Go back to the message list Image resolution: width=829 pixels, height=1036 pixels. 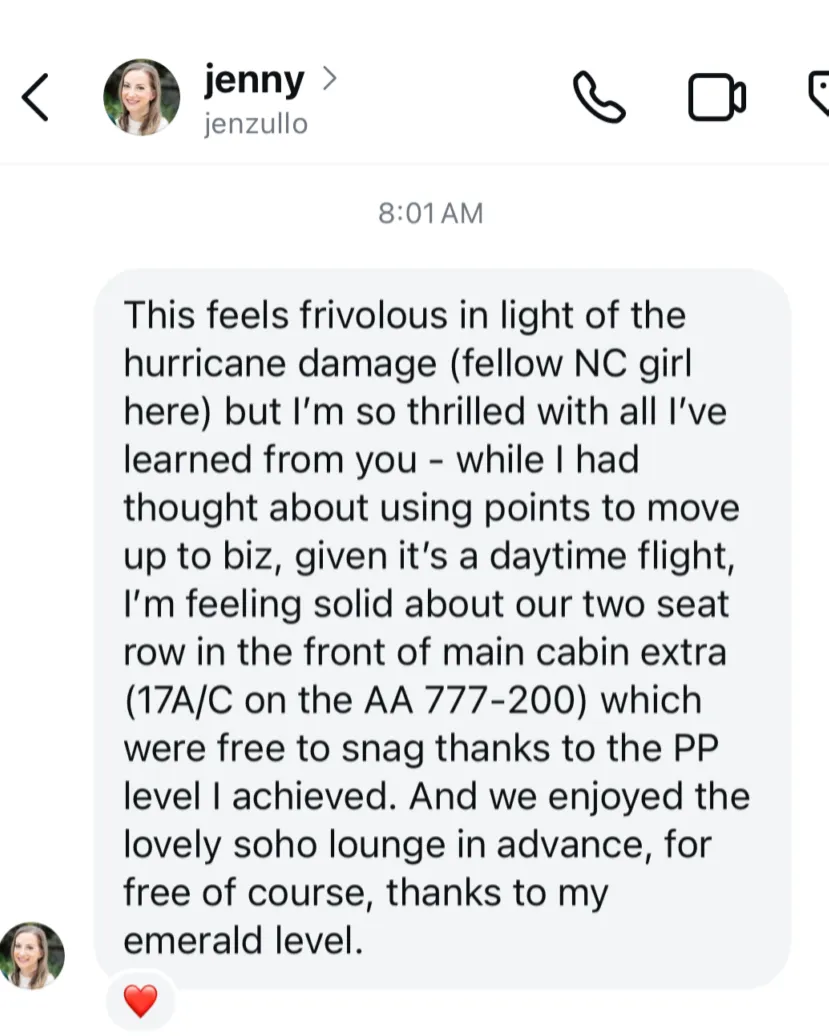click(x=35, y=98)
